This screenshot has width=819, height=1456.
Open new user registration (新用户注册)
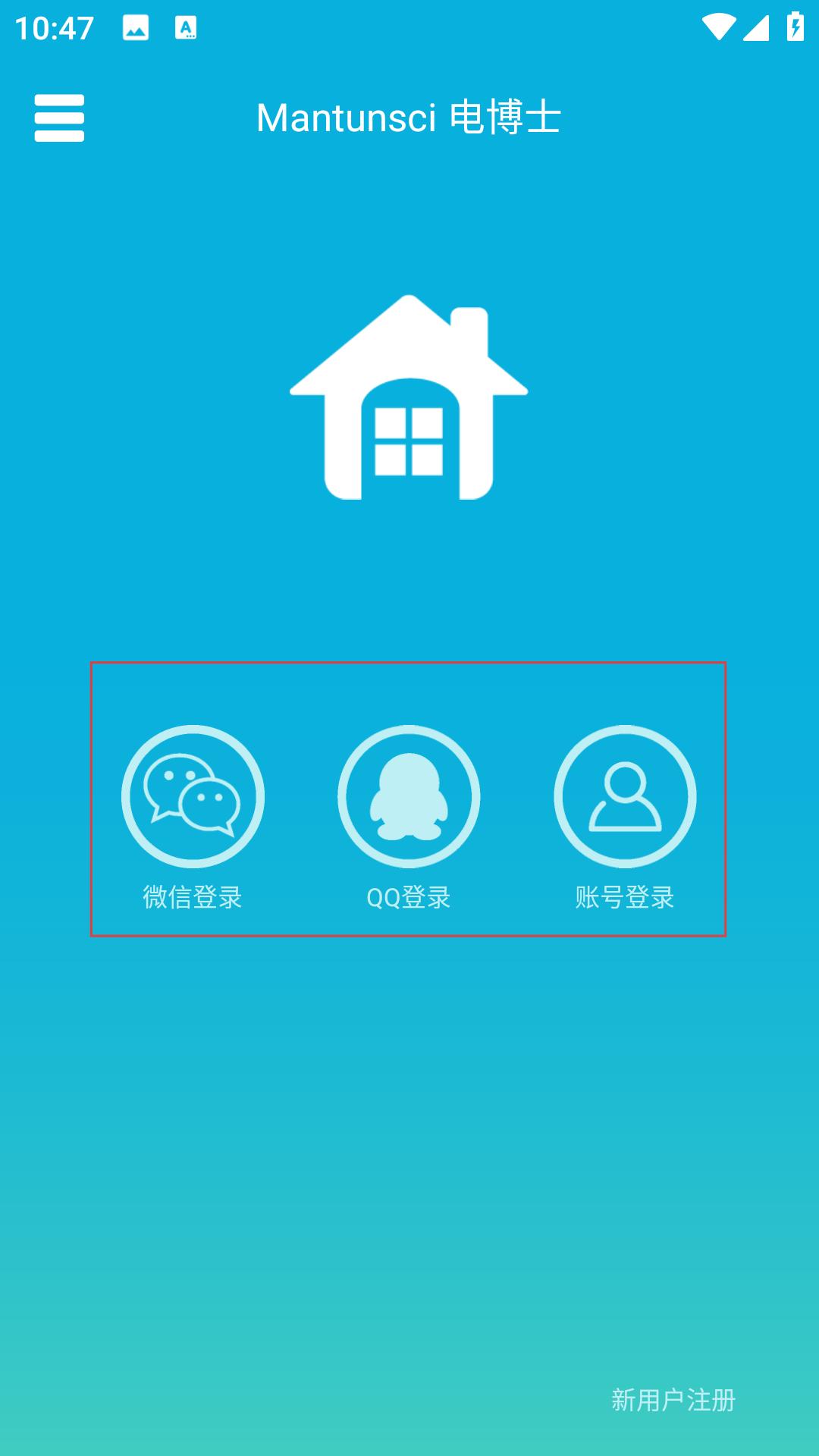(x=673, y=1400)
